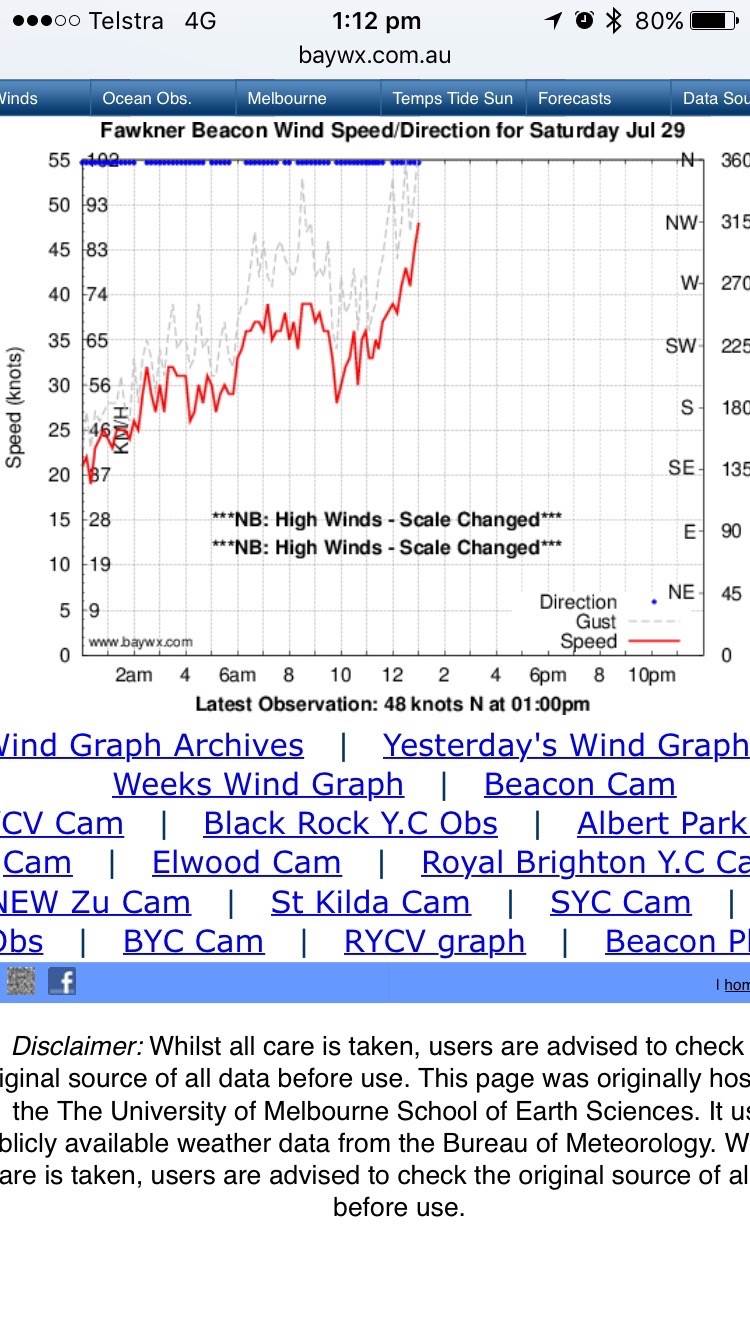
Task: Go to the Forecasts tab
Action: 574,98
